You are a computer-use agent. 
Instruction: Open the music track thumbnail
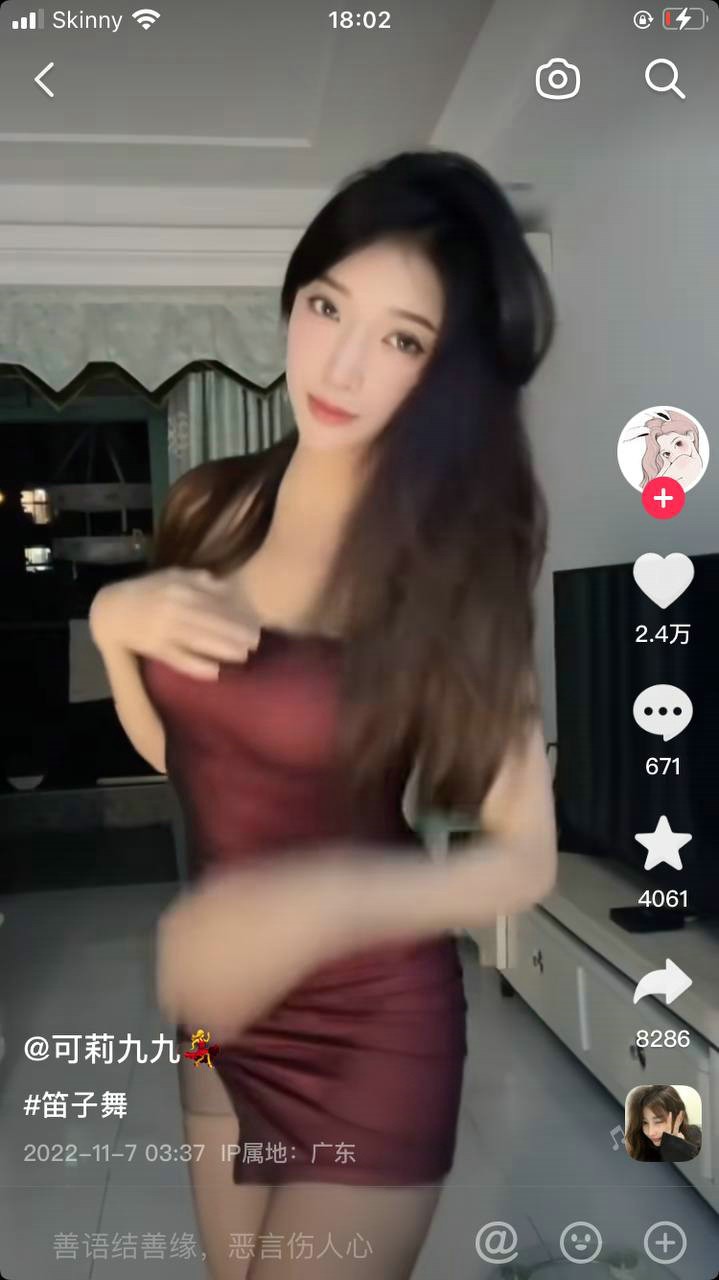pyautogui.click(x=663, y=1123)
